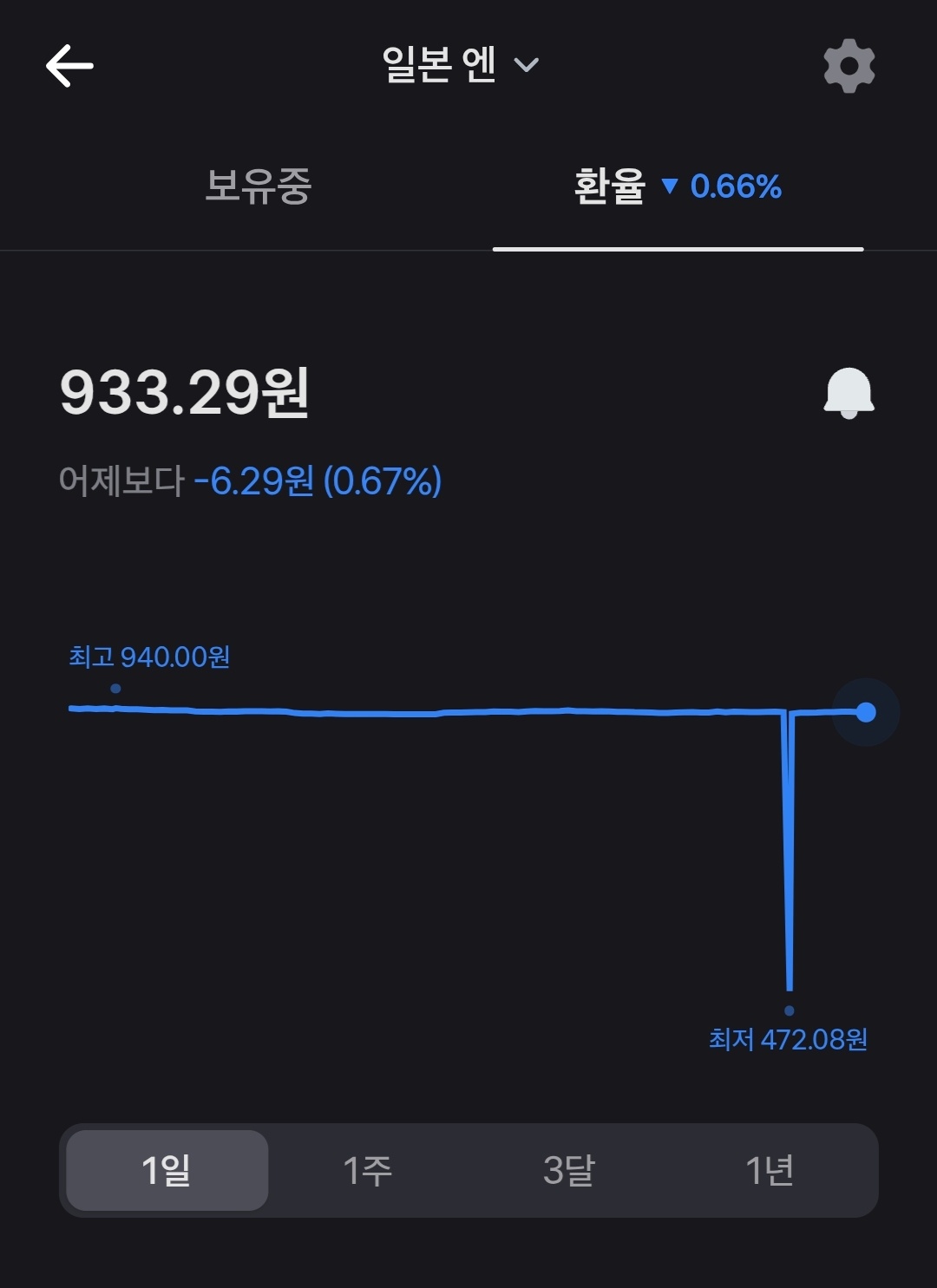Tap the 최저 472.08원 marker dot
The height and width of the screenshot is (1288, 937).
point(789,1009)
